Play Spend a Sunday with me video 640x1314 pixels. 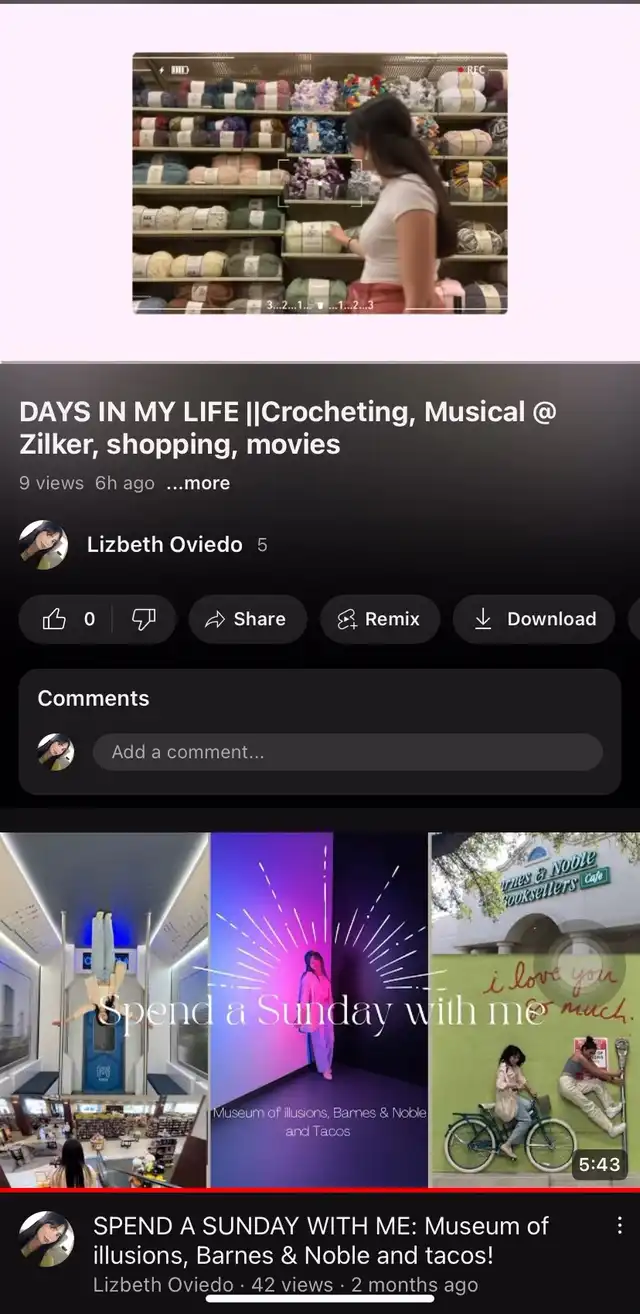[320, 1009]
